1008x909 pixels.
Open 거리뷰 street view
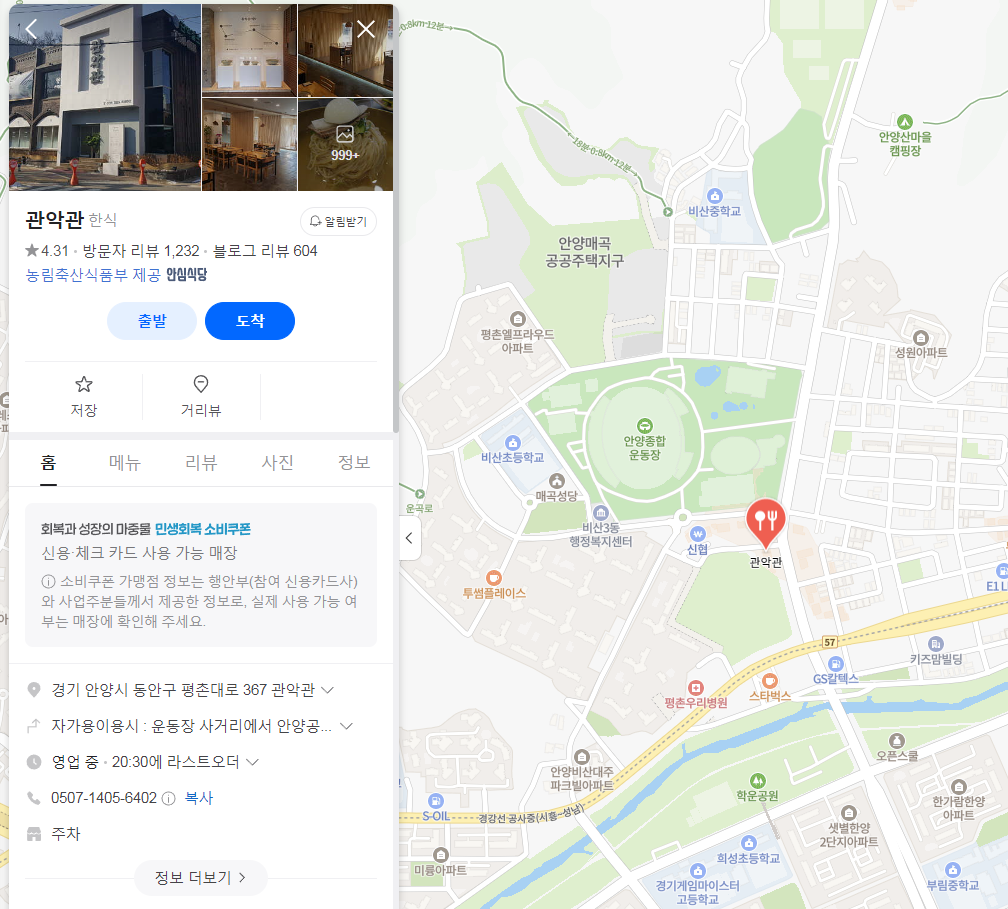(x=201, y=396)
